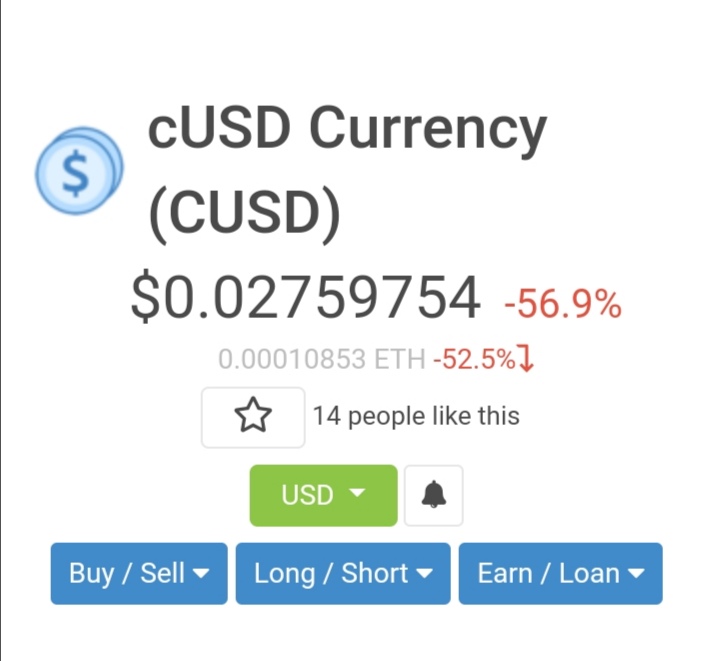Expand the Earn / Loan menu
Viewport: 720px width, 661px height.
(x=560, y=573)
